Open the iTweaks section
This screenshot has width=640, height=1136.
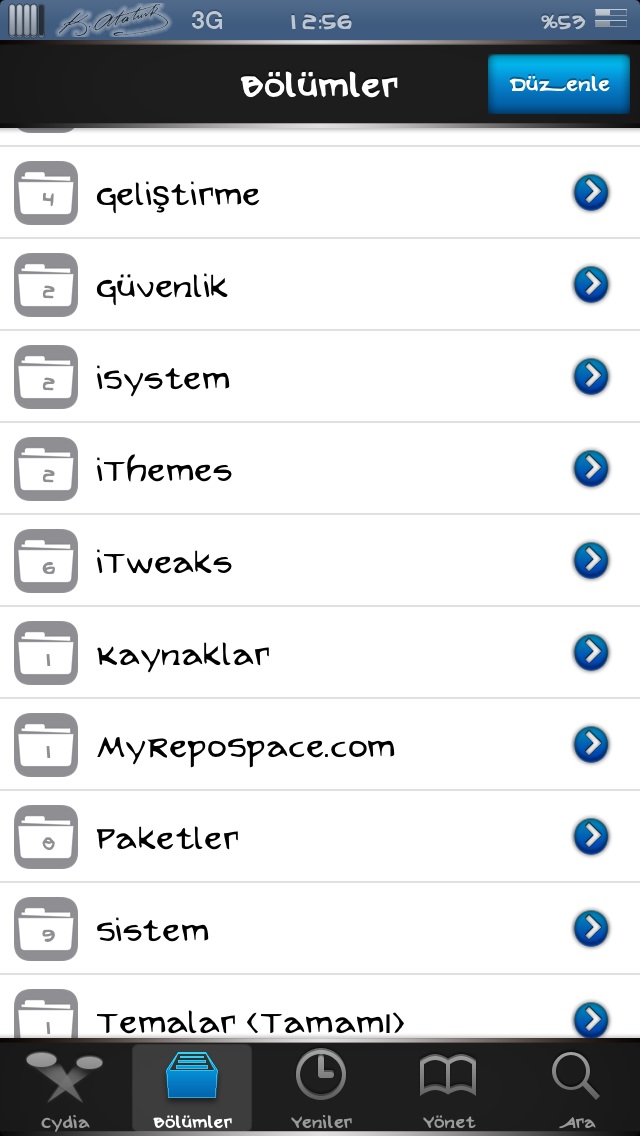tap(320, 561)
